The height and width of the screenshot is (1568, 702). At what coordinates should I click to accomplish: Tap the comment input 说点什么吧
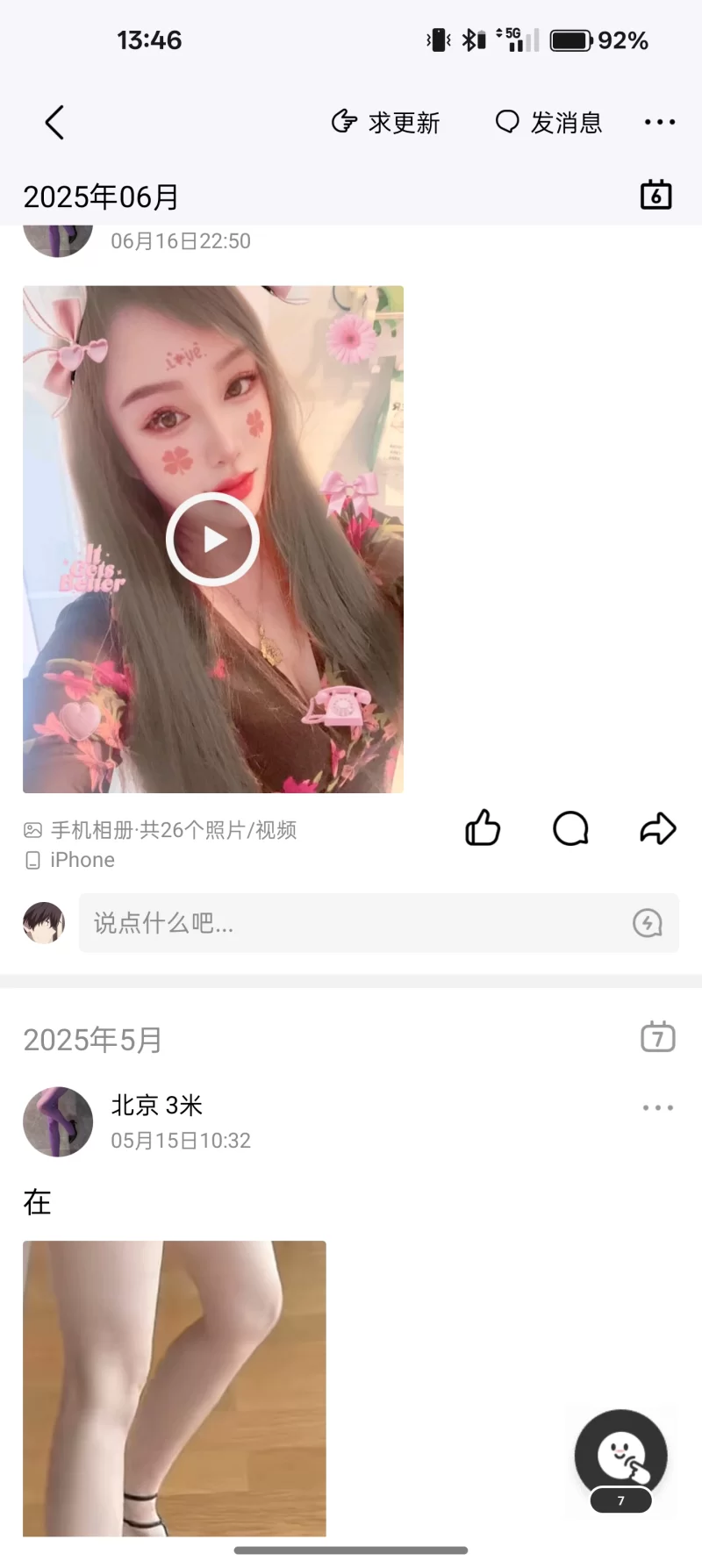tap(263, 923)
